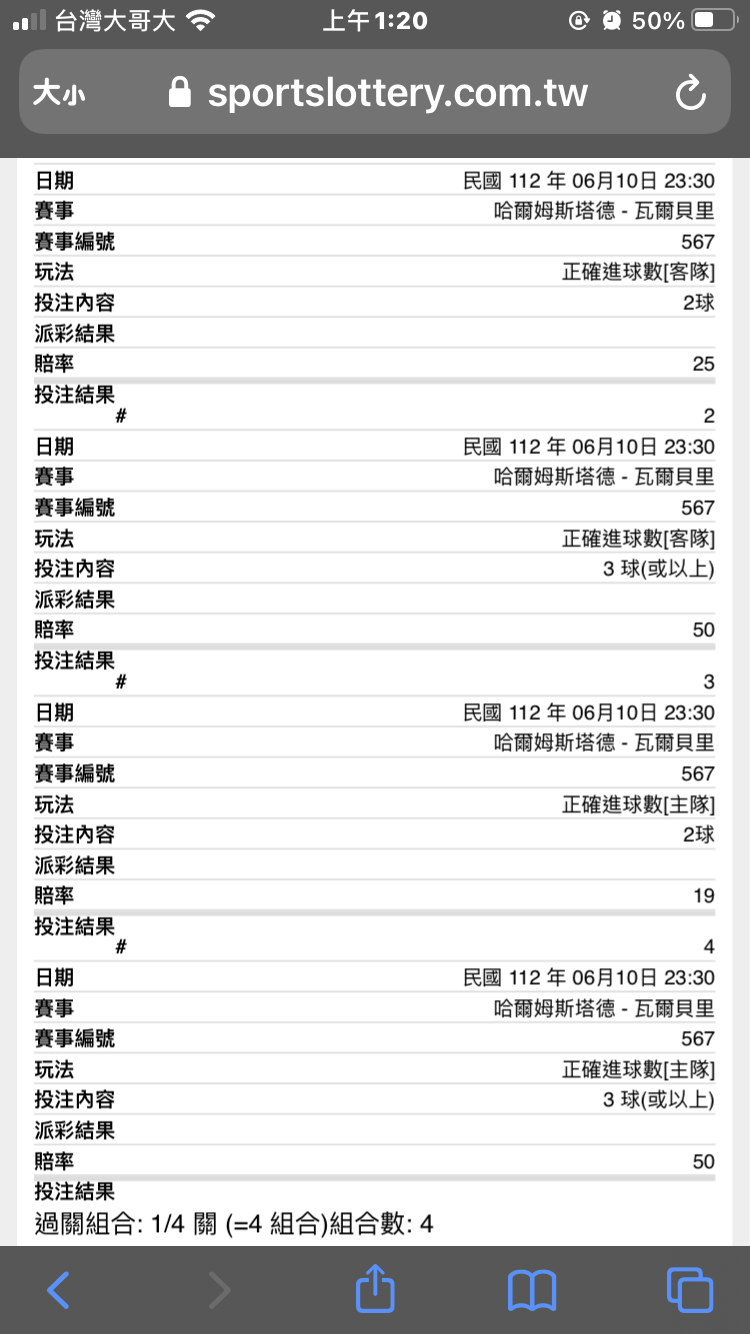Open the text size (大小) page settings

click(59, 94)
